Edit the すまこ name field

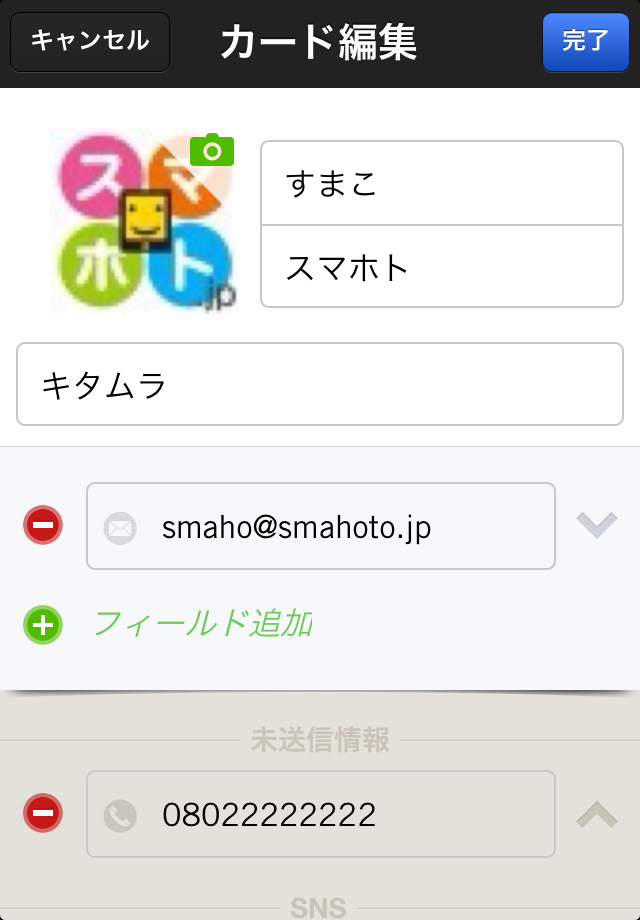click(441, 184)
